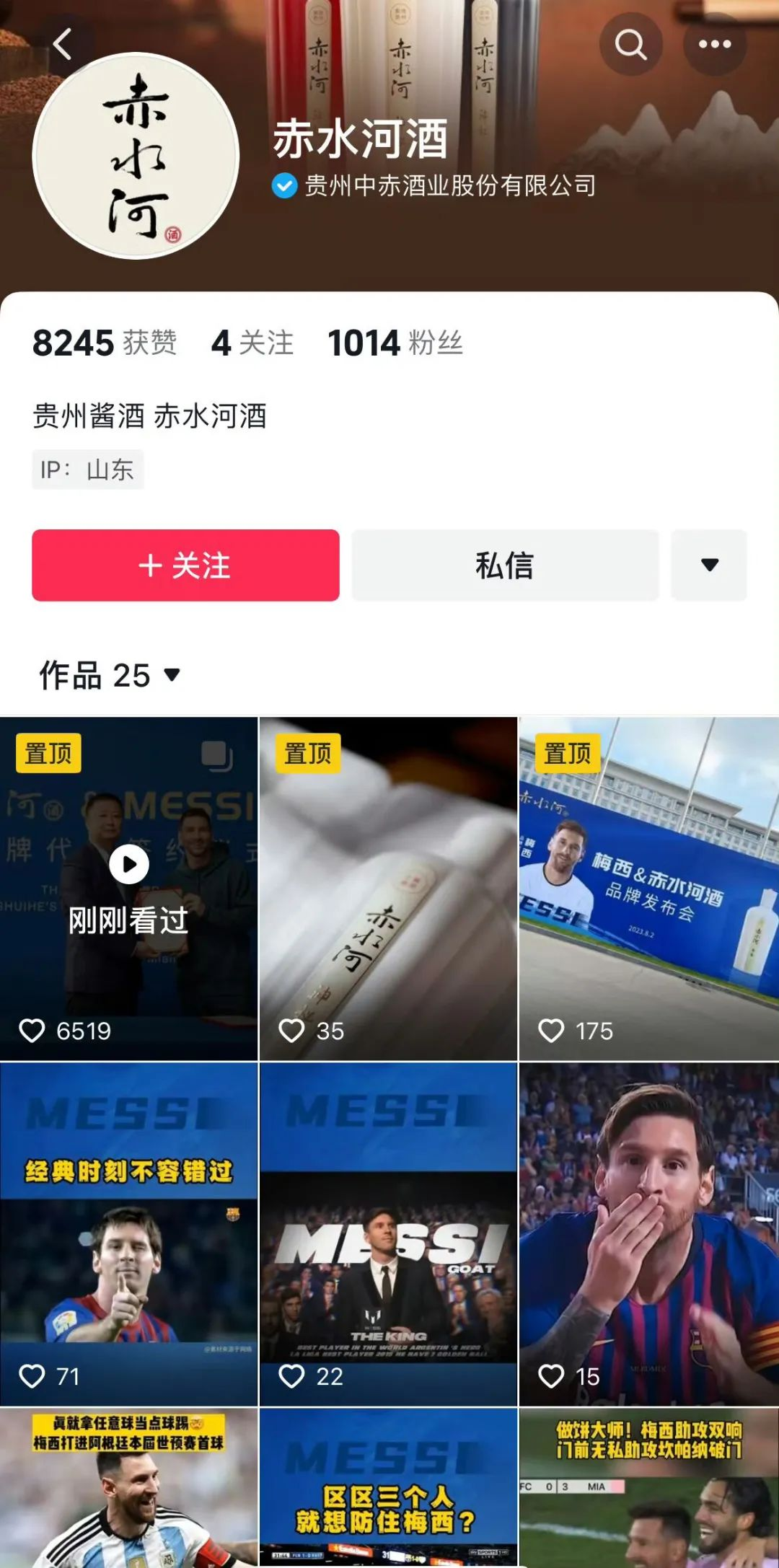This screenshot has height=1568, width=779.
Task: Send a private message via 私信
Action: click(505, 565)
